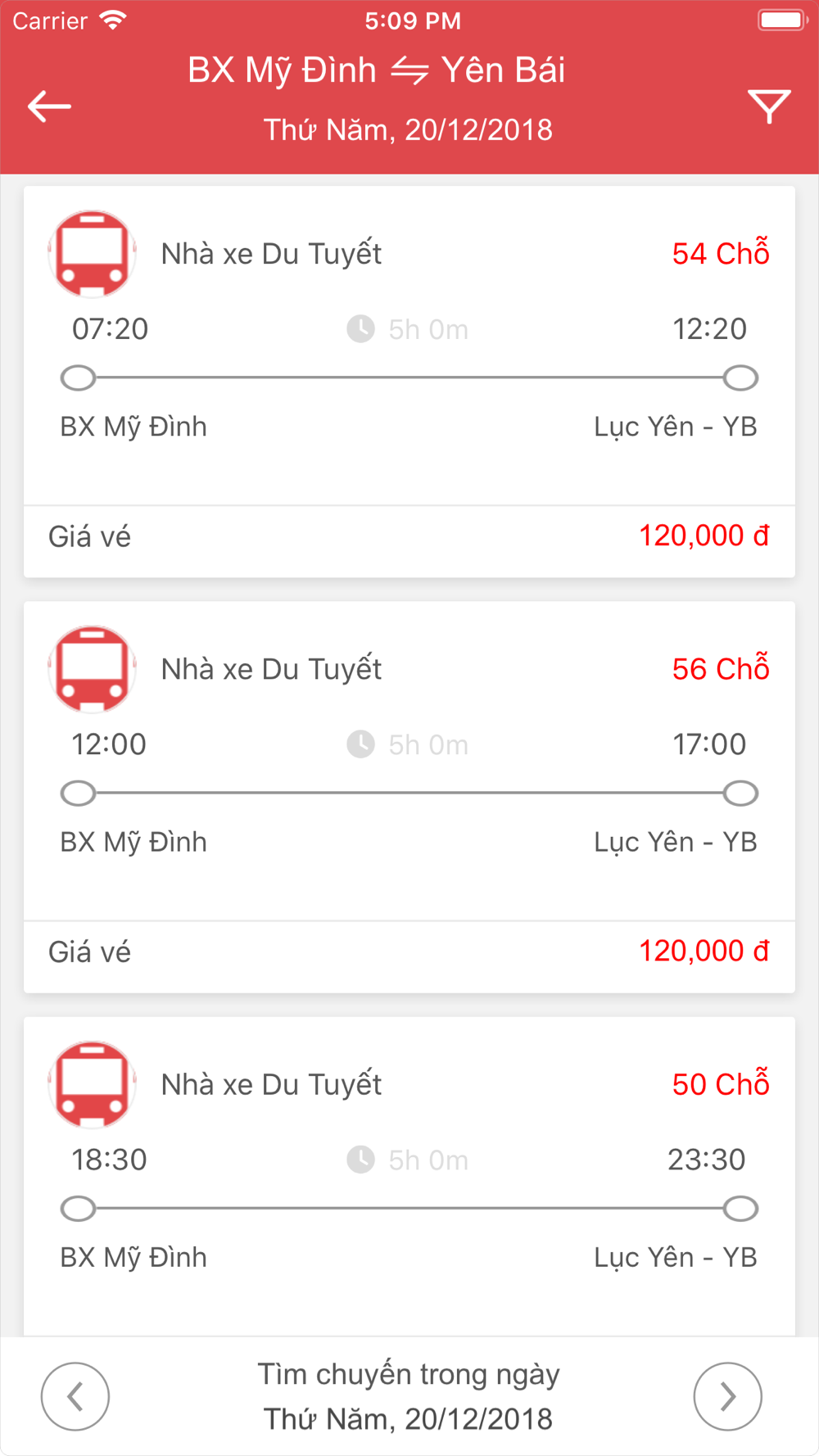
Task: Go to the previous day's trips
Action: click(x=75, y=1396)
